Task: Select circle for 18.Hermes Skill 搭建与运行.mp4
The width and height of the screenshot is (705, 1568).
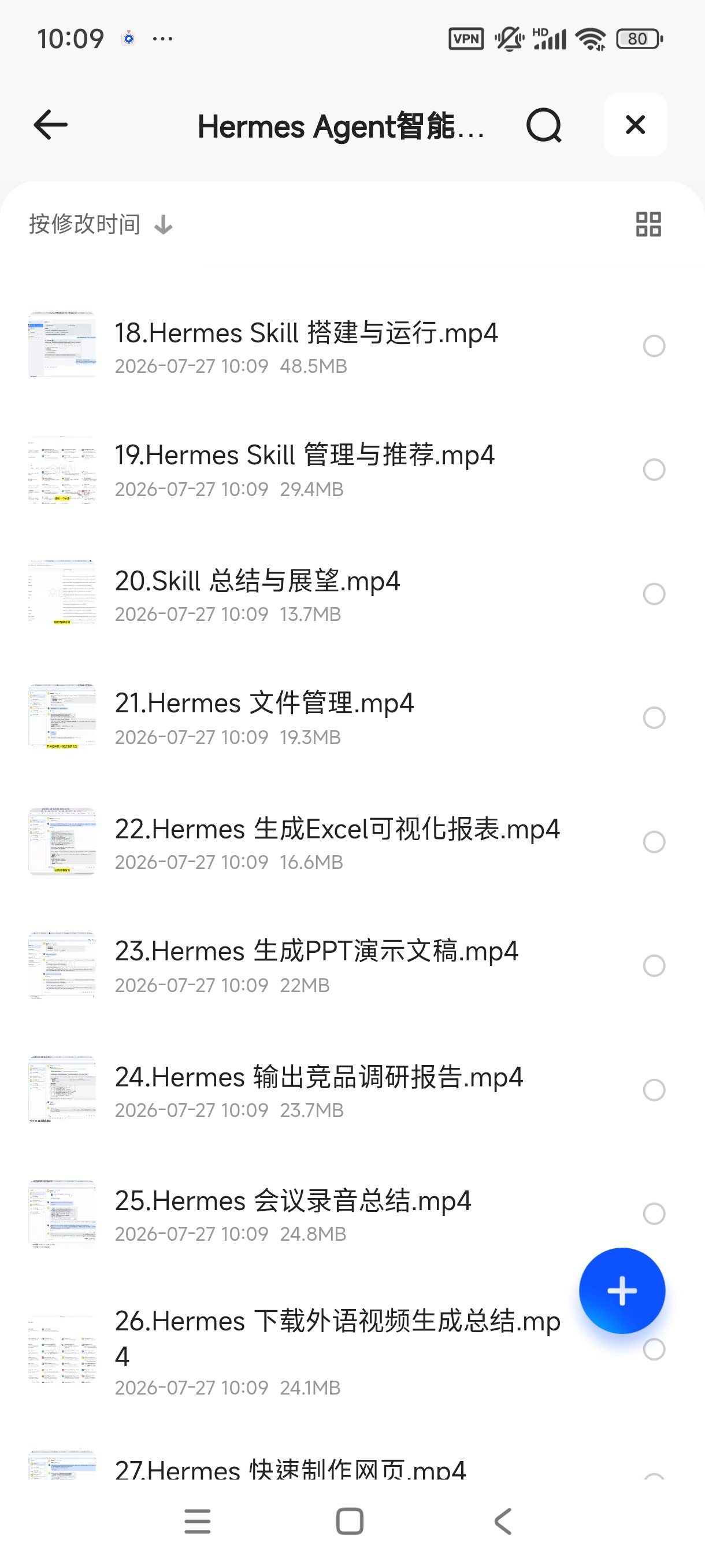Action: click(654, 346)
